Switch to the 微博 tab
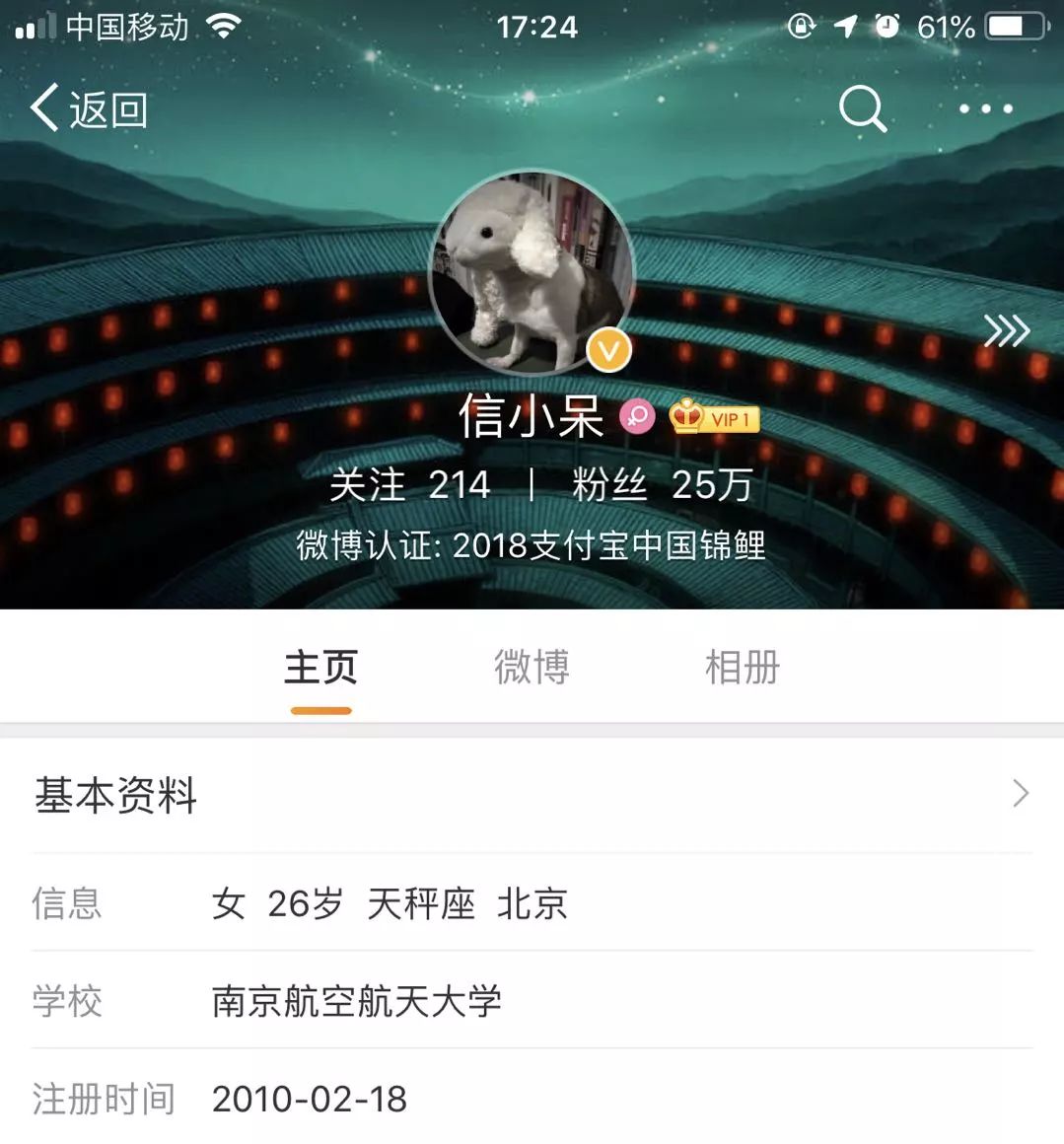 click(532, 668)
